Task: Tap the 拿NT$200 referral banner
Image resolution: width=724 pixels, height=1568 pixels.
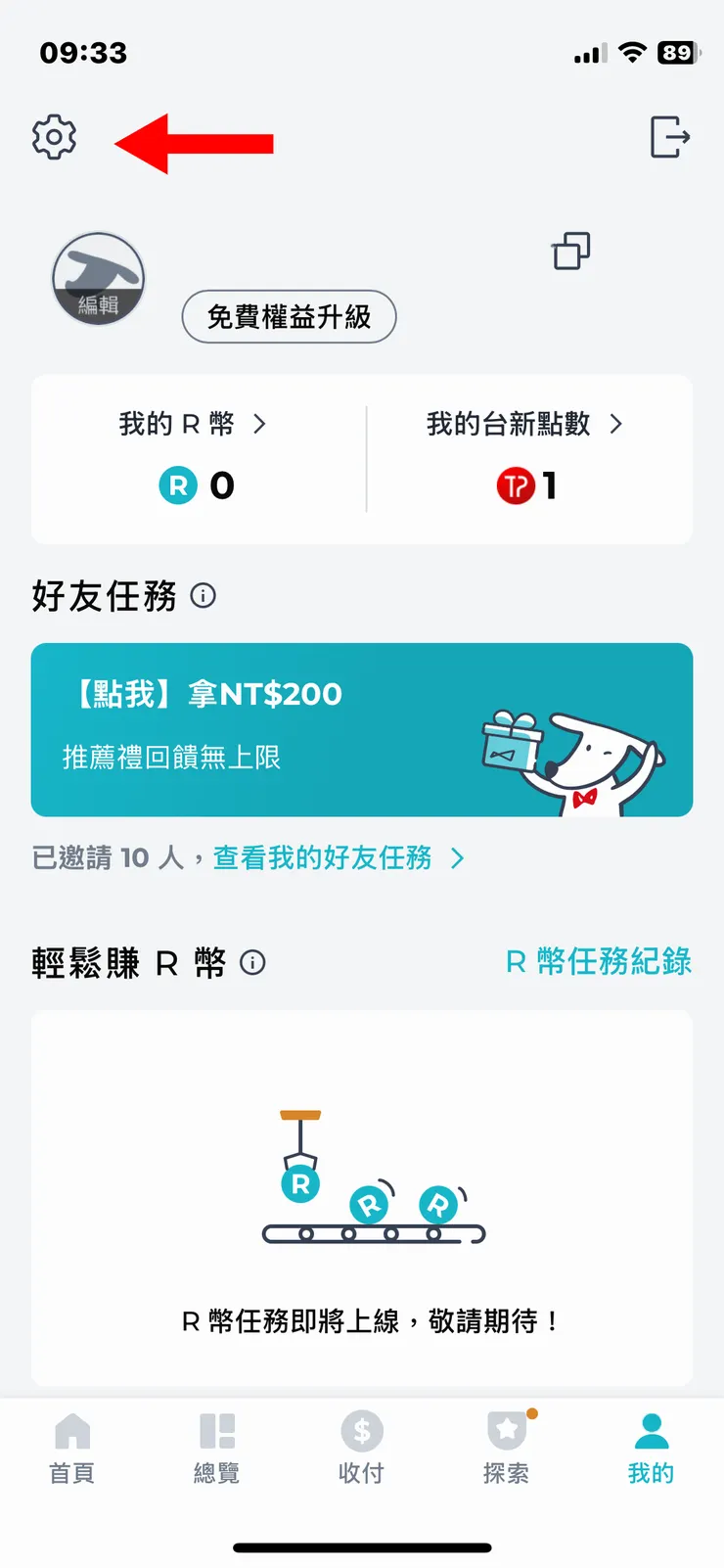Action: tap(362, 729)
